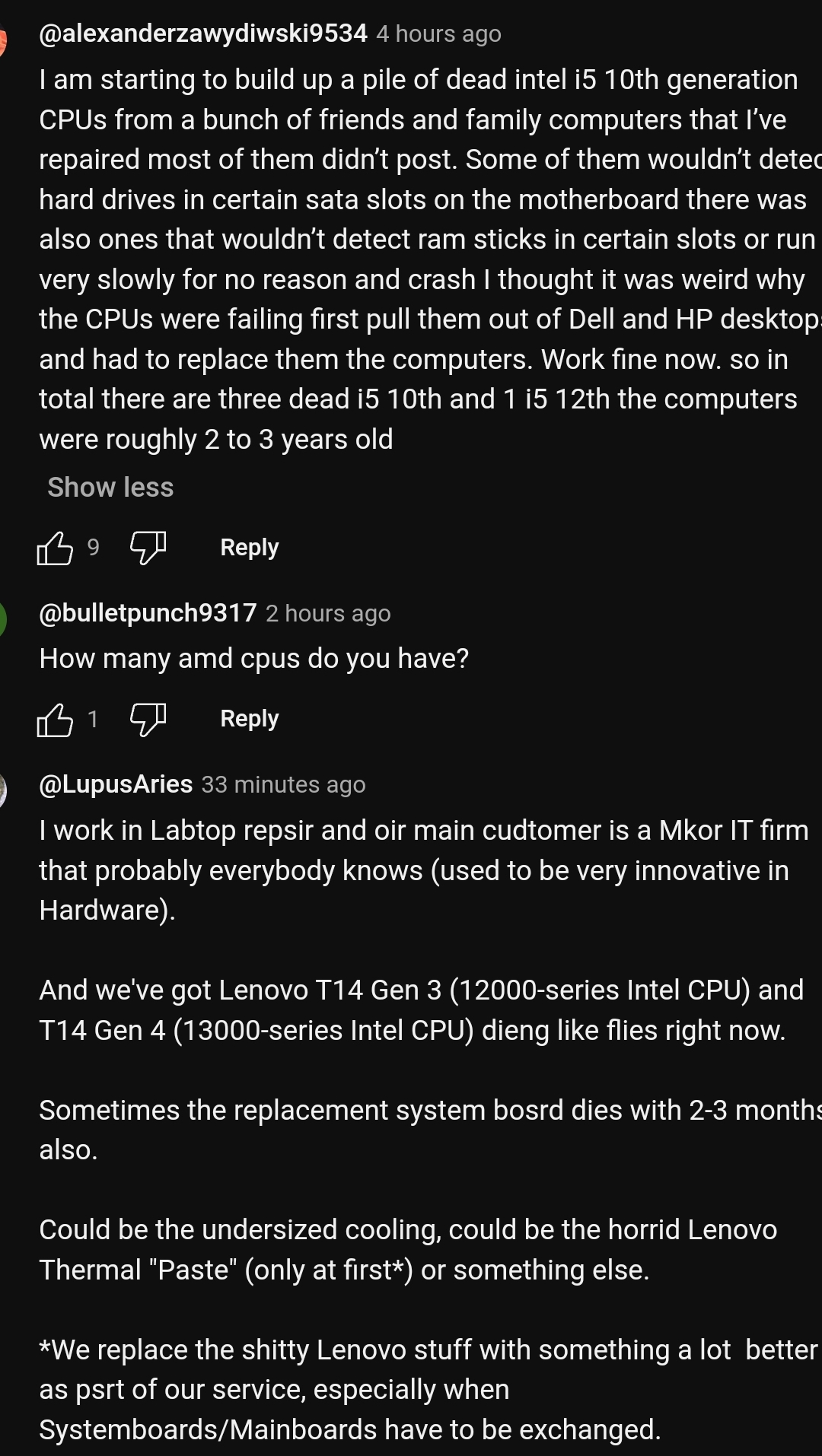Reply to bulletpunch9317's comment
The height and width of the screenshot is (1456, 822).
click(x=249, y=719)
